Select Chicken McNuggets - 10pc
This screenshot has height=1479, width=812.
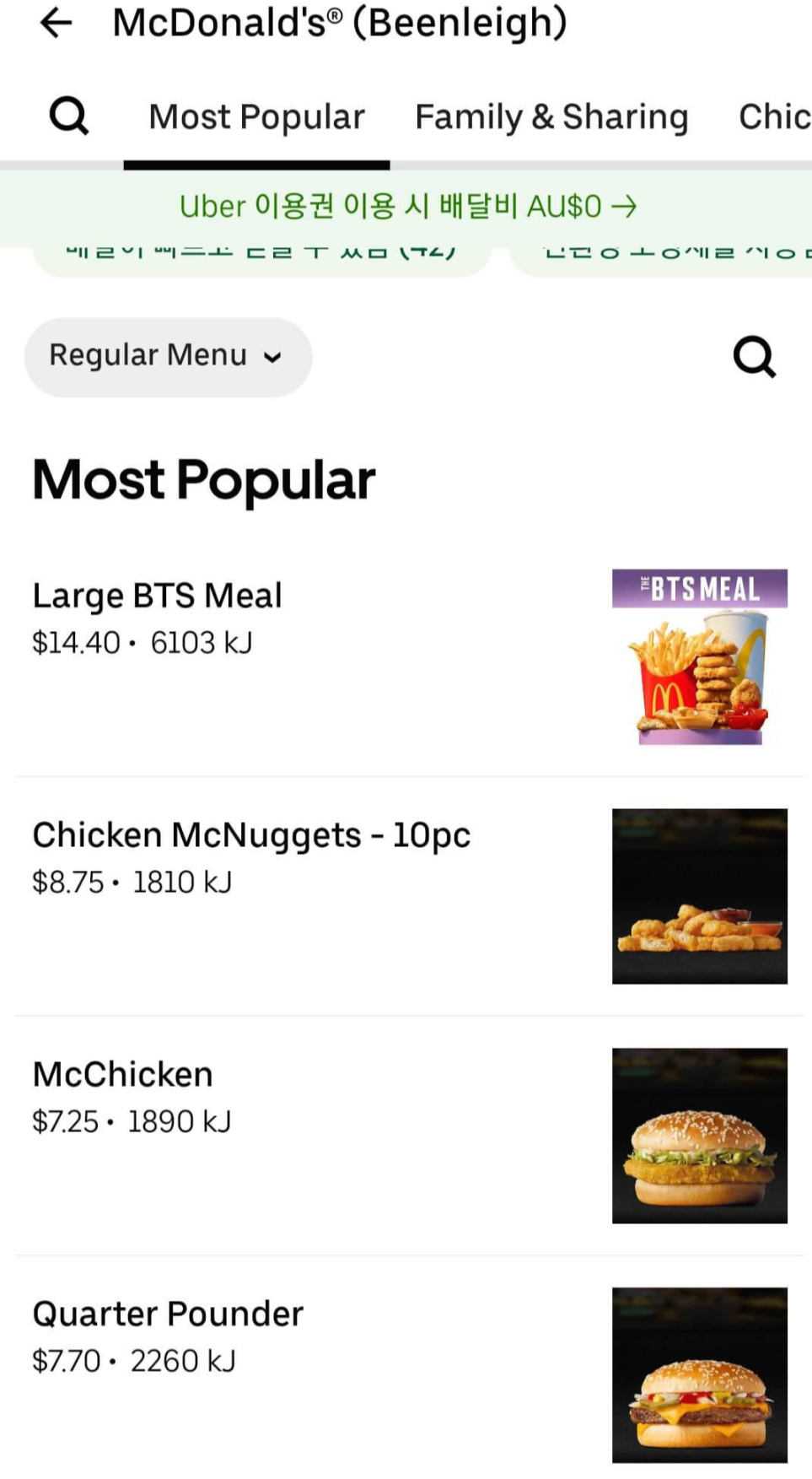405,894
